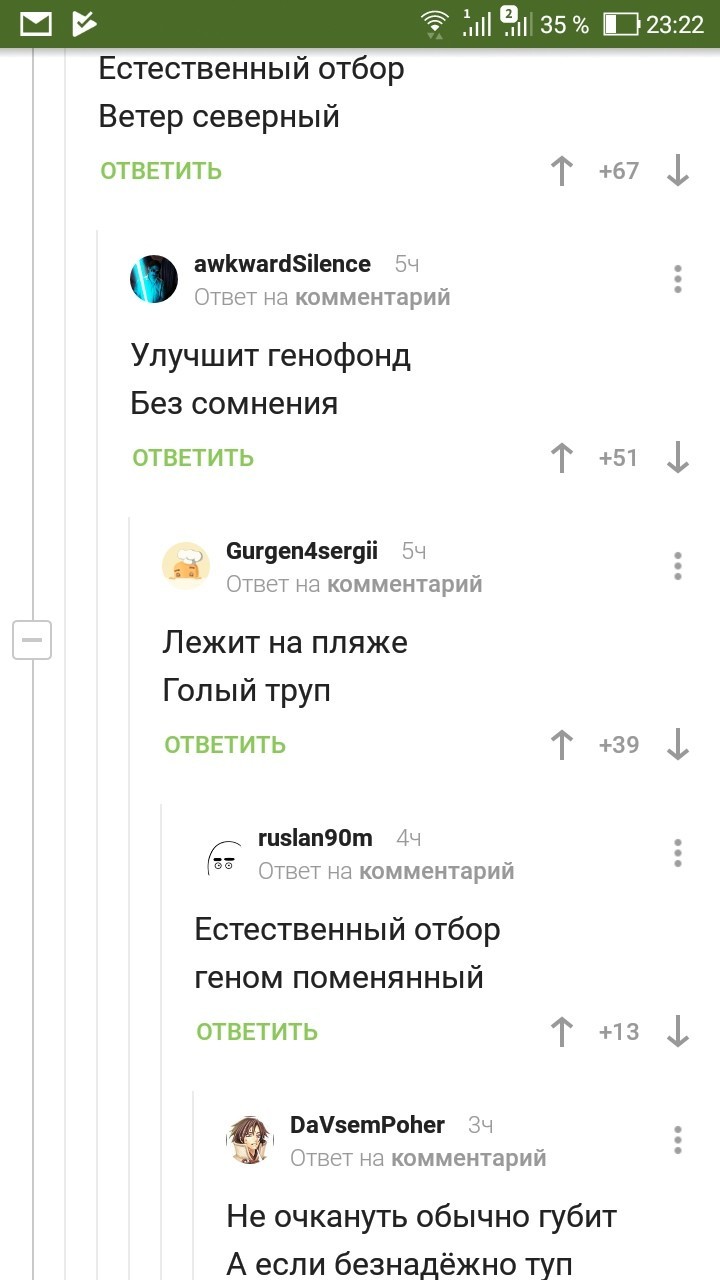720x1280 pixels.
Task: Reply to ruslan90m's comment
Action: 257,1032
